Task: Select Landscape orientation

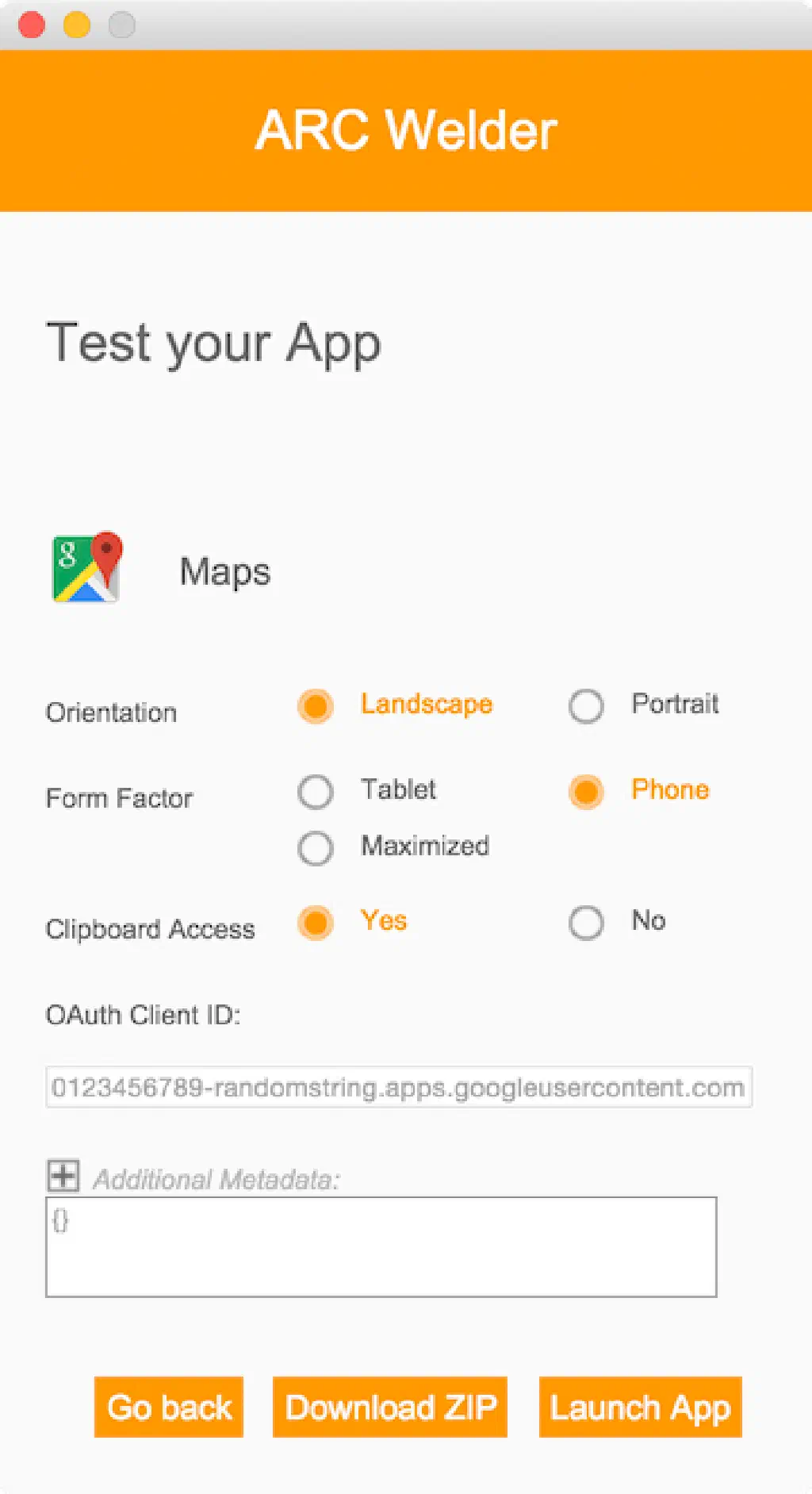Action: (316, 705)
